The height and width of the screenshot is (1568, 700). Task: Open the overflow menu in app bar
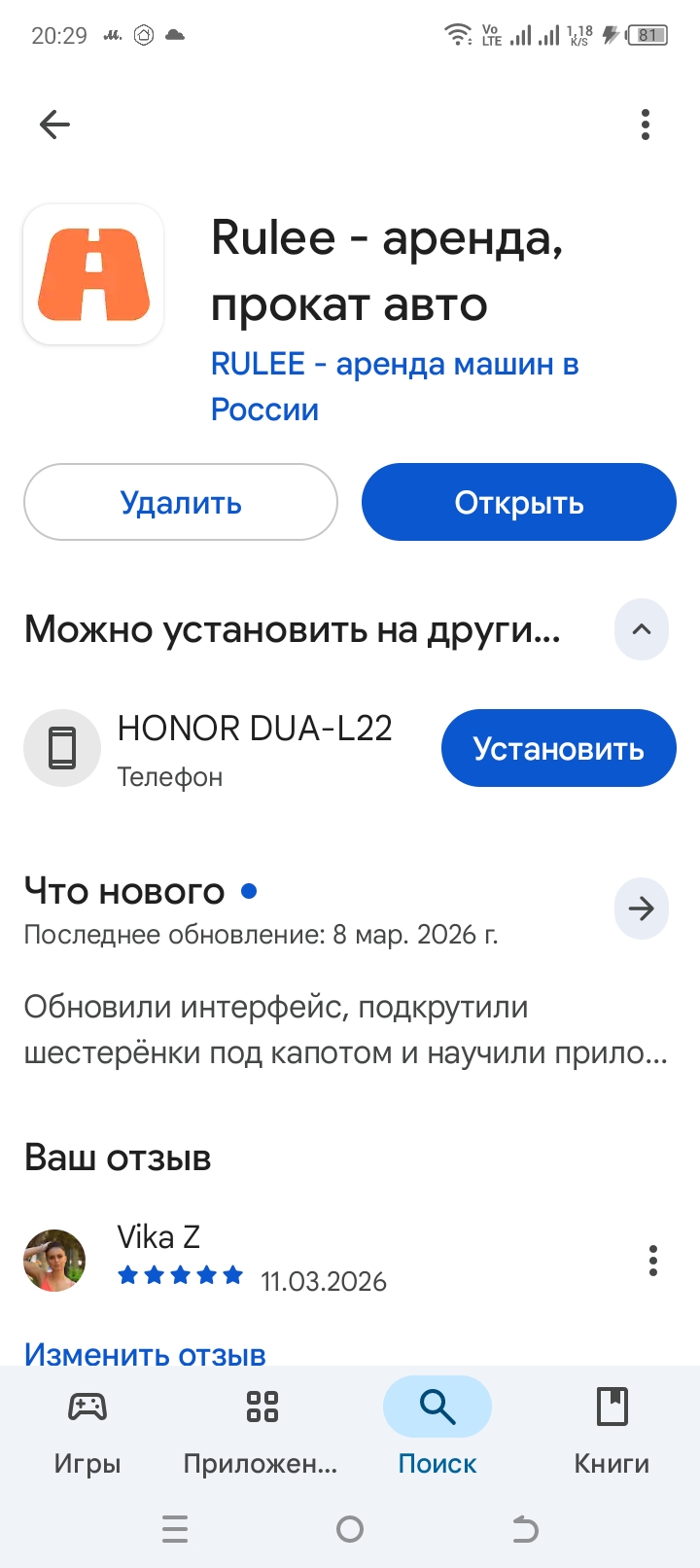pyautogui.click(x=646, y=125)
